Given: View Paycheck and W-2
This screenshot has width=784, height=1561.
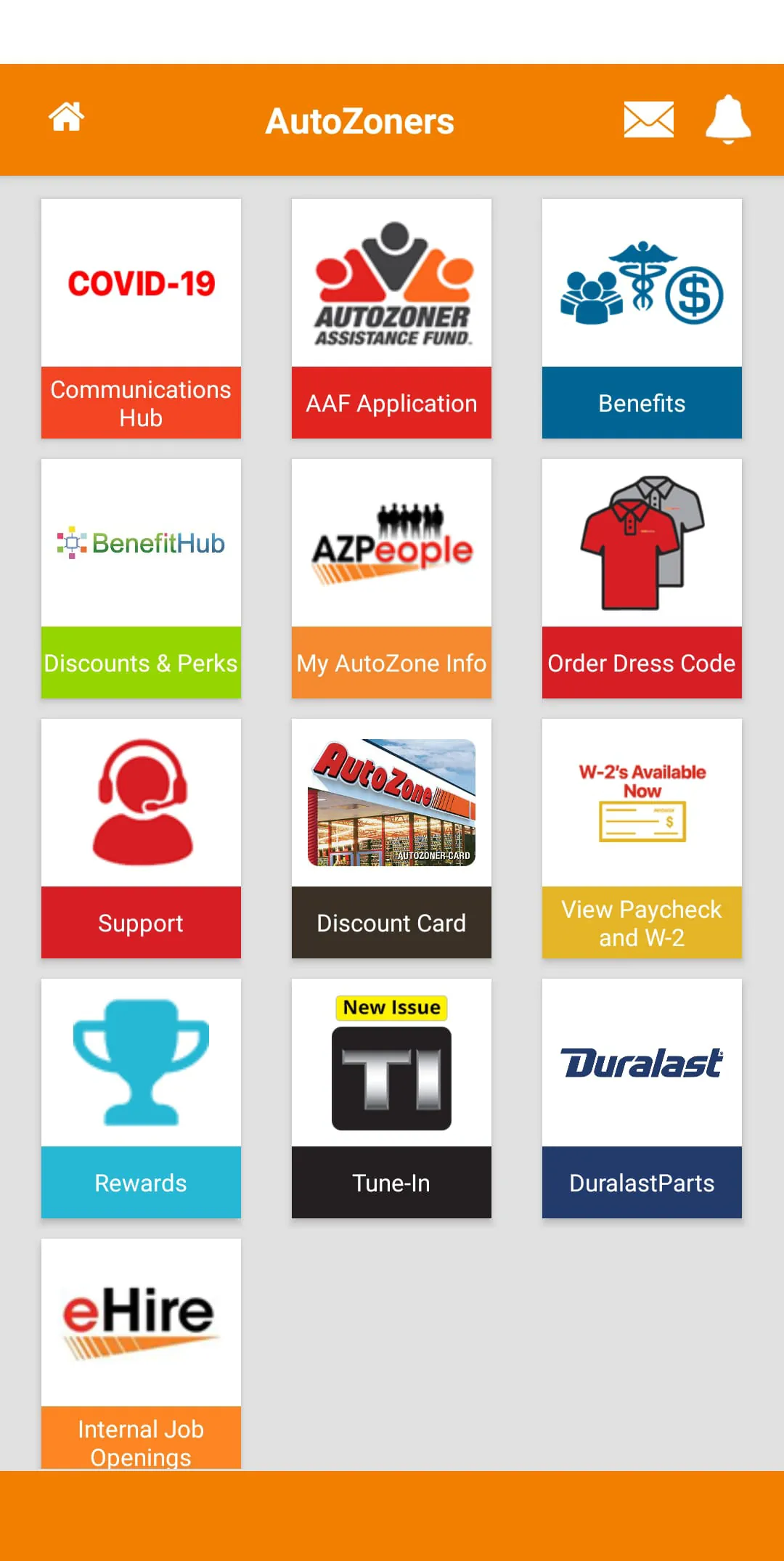Looking at the screenshot, I should point(642,838).
